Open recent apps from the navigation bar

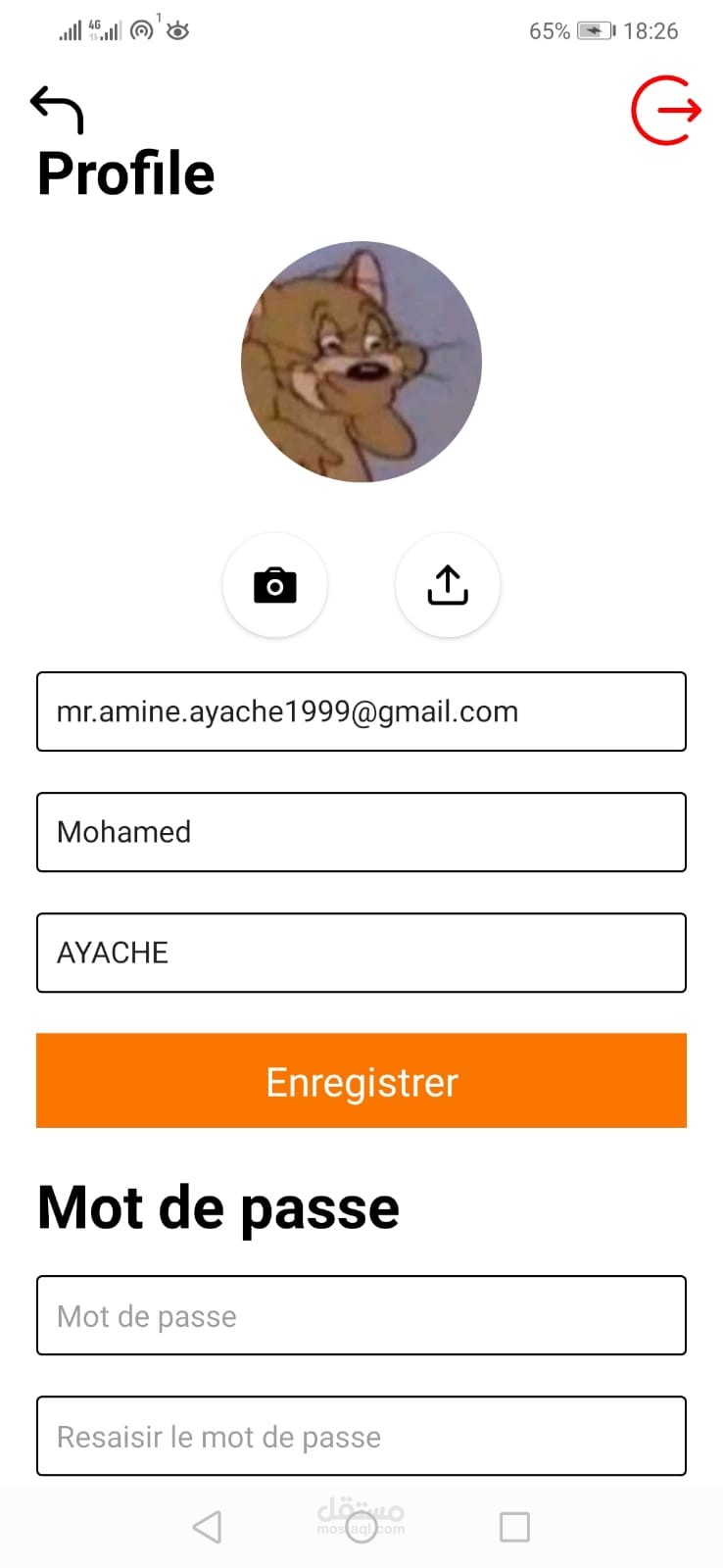514,1527
